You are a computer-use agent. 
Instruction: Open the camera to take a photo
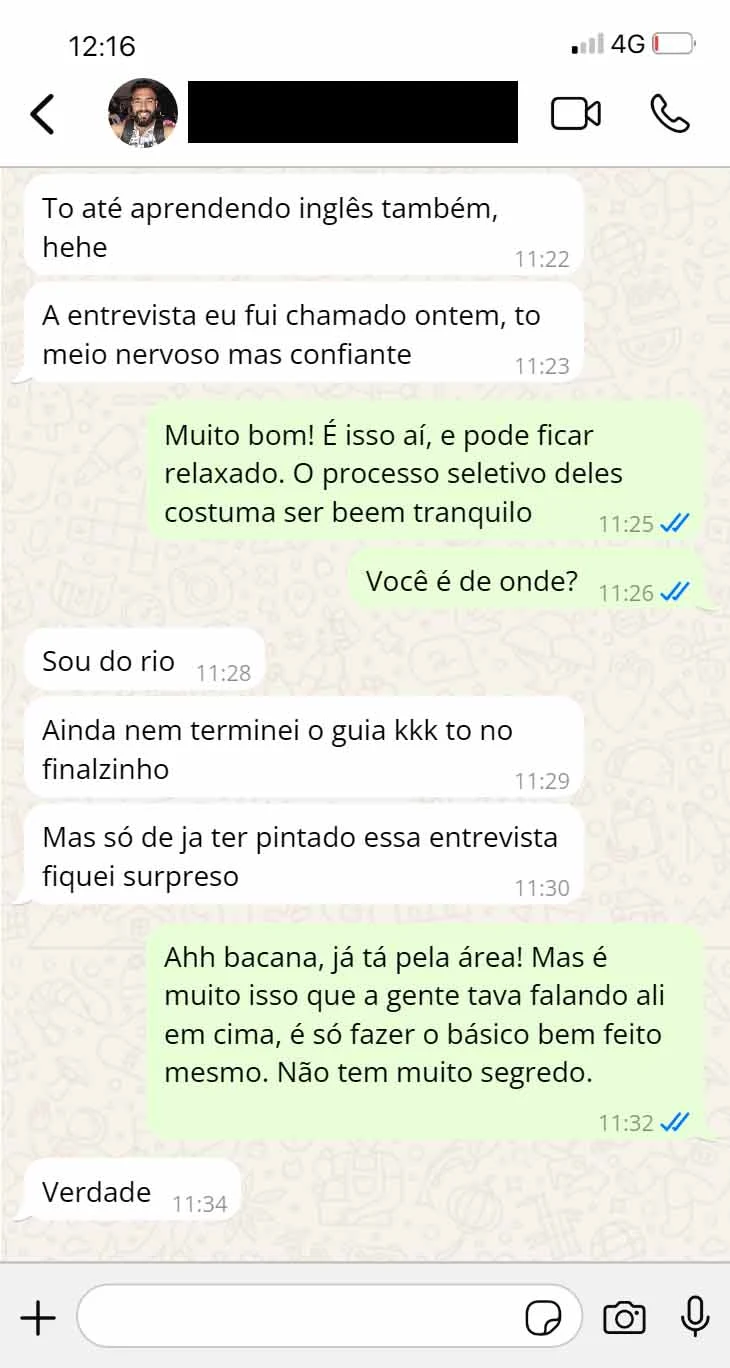coord(624,1318)
